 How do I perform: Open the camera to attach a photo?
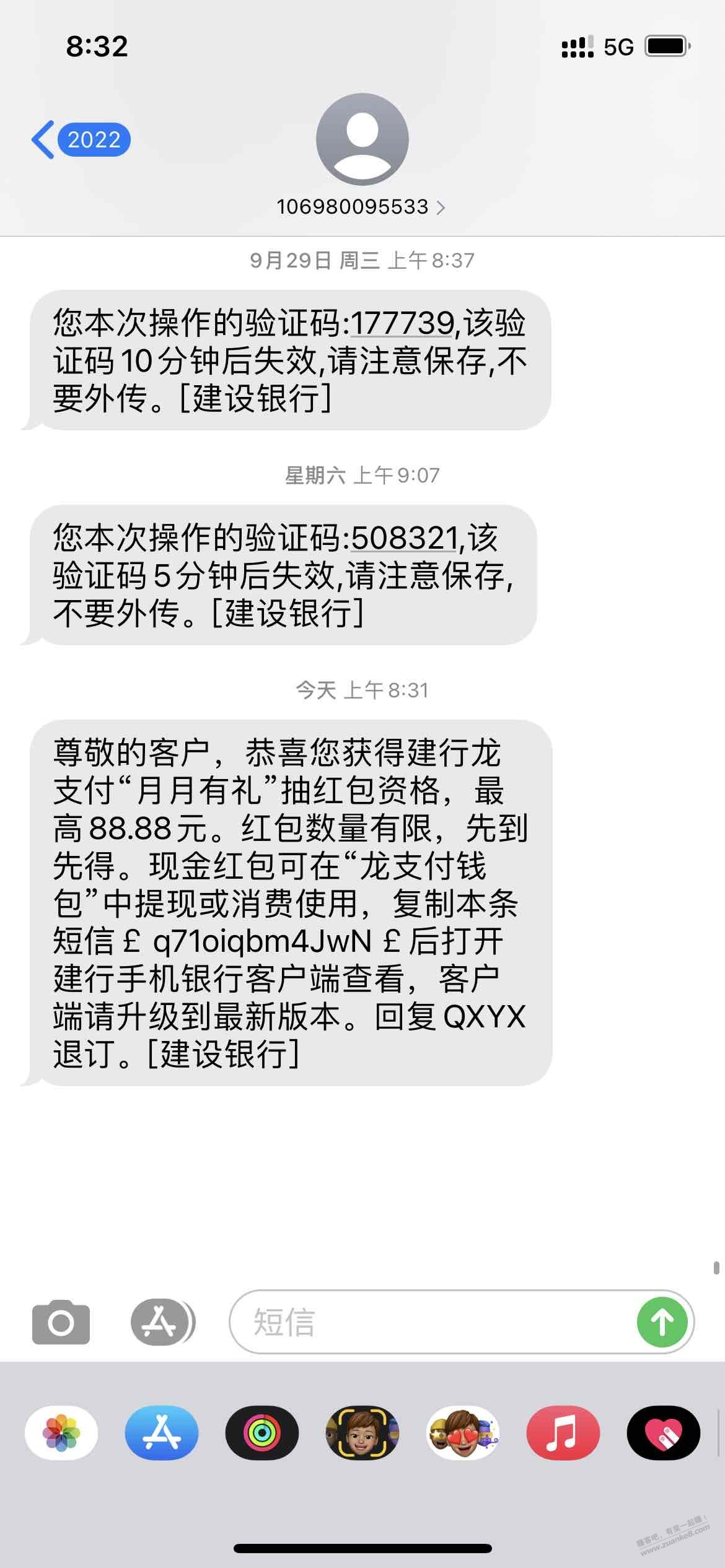pos(61,1322)
